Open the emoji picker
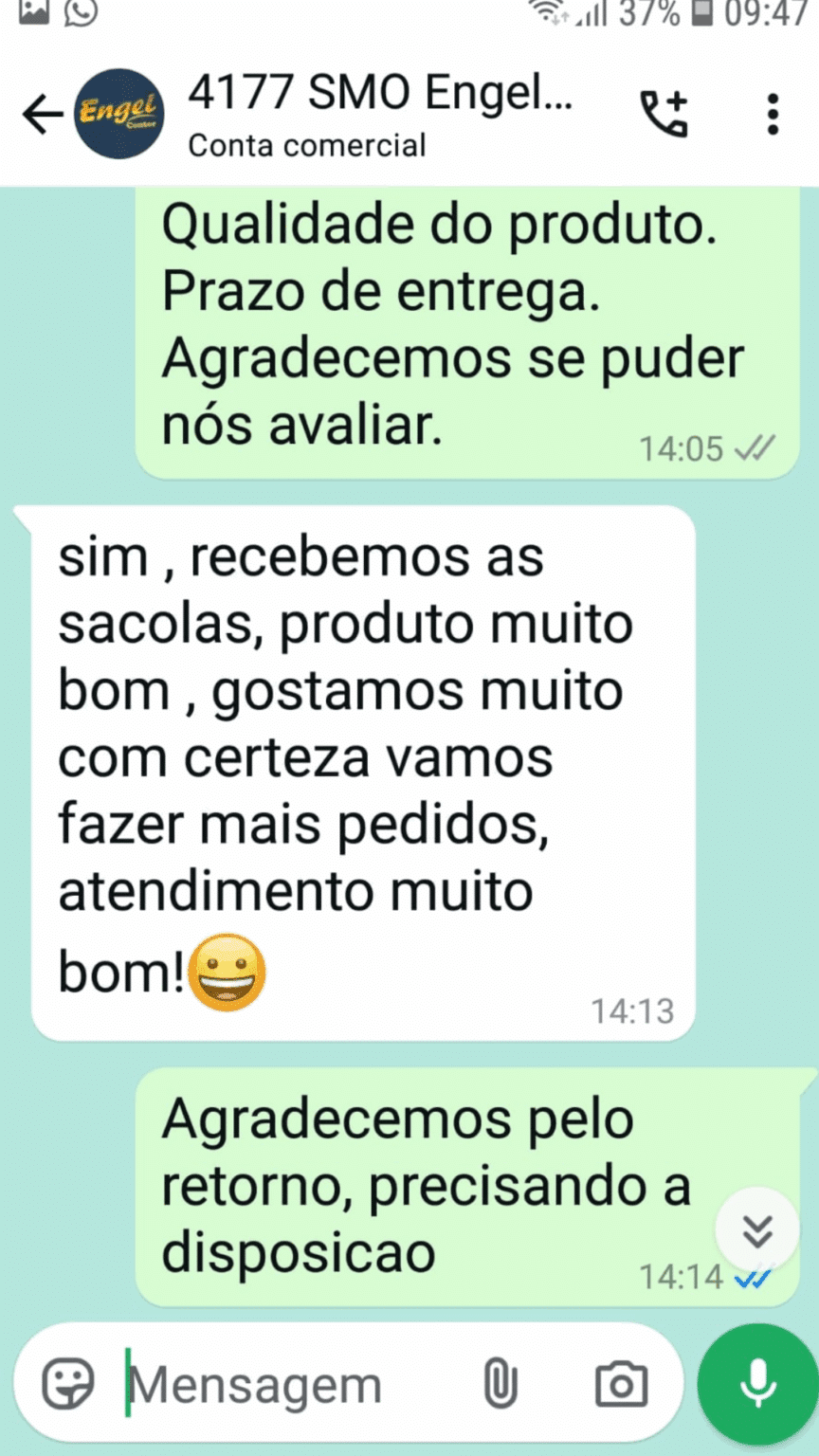The image size is (819, 1456). [68, 1384]
